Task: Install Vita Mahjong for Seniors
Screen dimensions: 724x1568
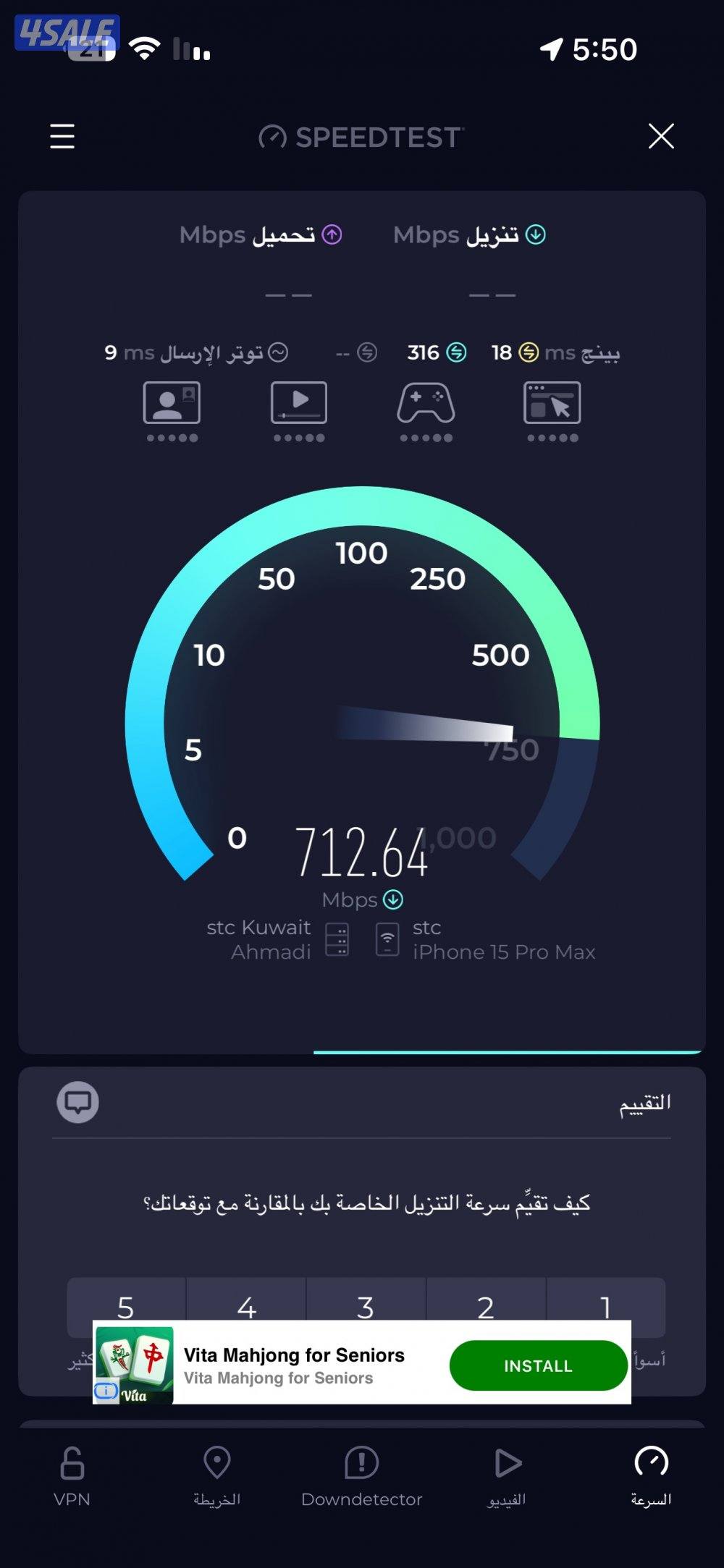Action: (538, 1365)
